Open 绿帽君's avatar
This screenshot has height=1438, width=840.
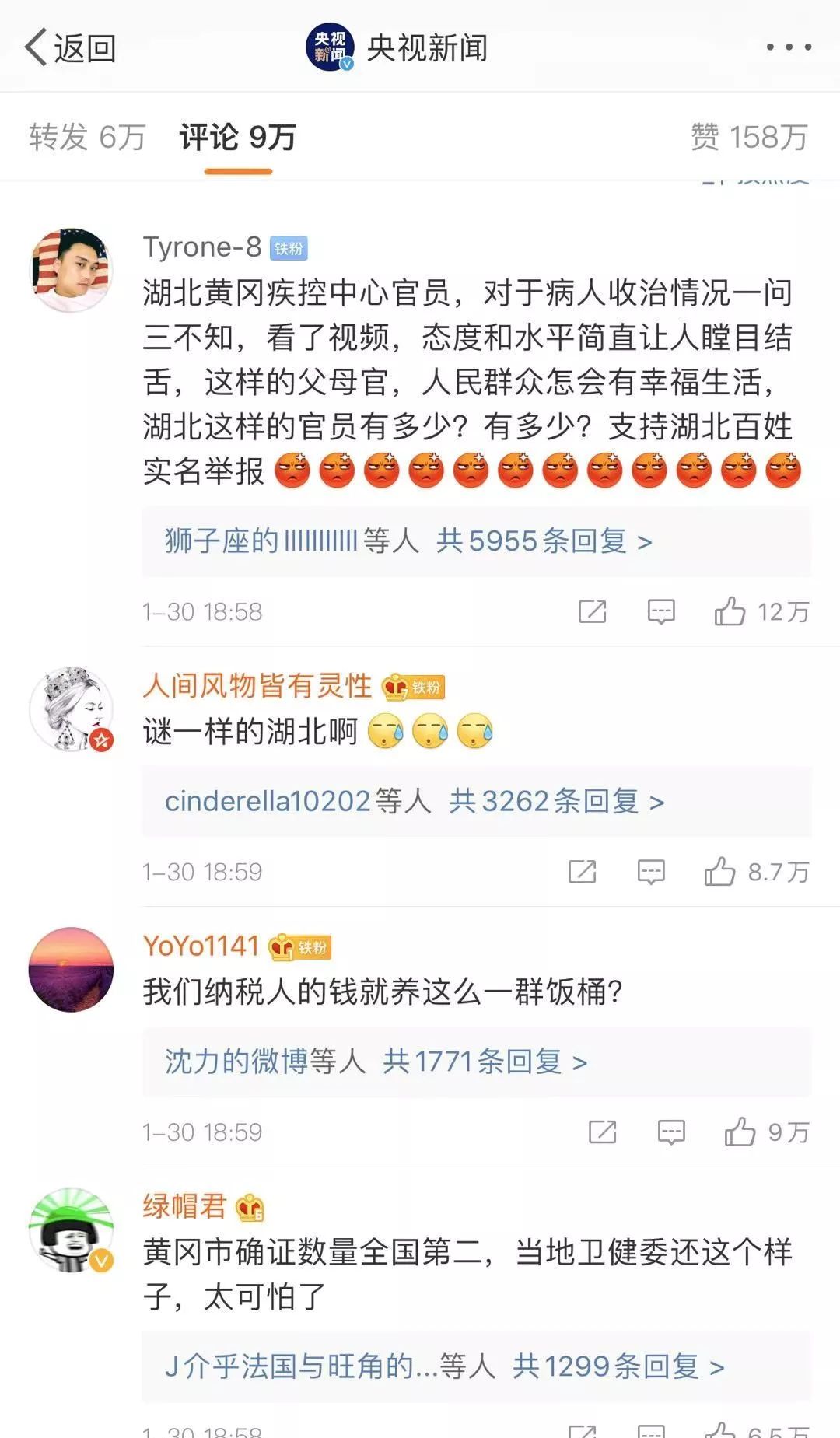pos(72,1230)
